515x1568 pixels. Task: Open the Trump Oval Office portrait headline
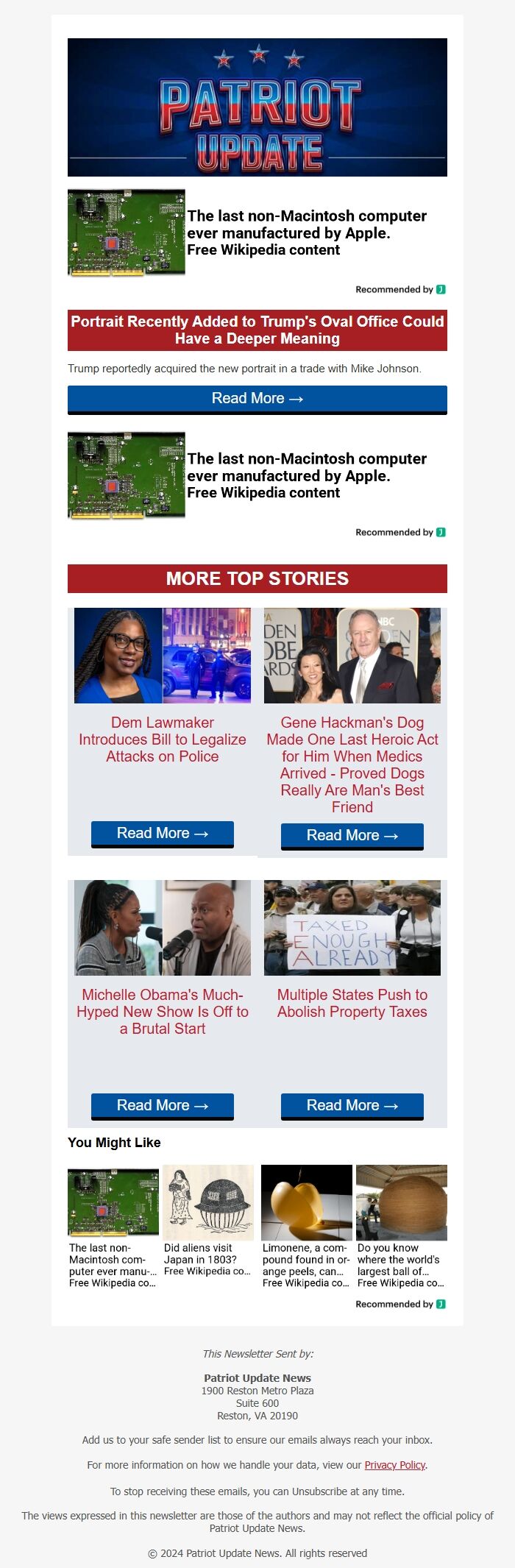click(257, 330)
